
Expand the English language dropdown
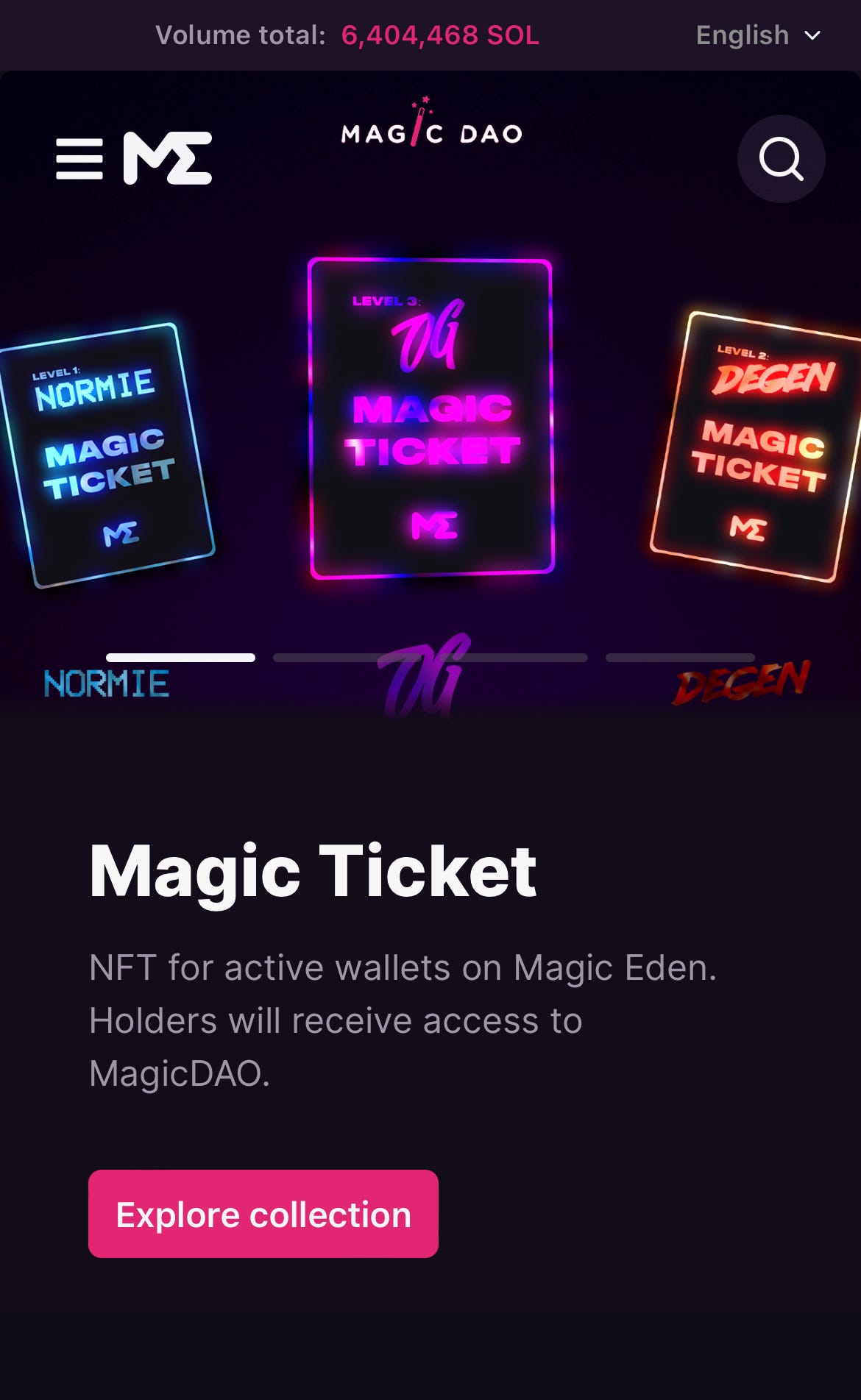click(758, 35)
